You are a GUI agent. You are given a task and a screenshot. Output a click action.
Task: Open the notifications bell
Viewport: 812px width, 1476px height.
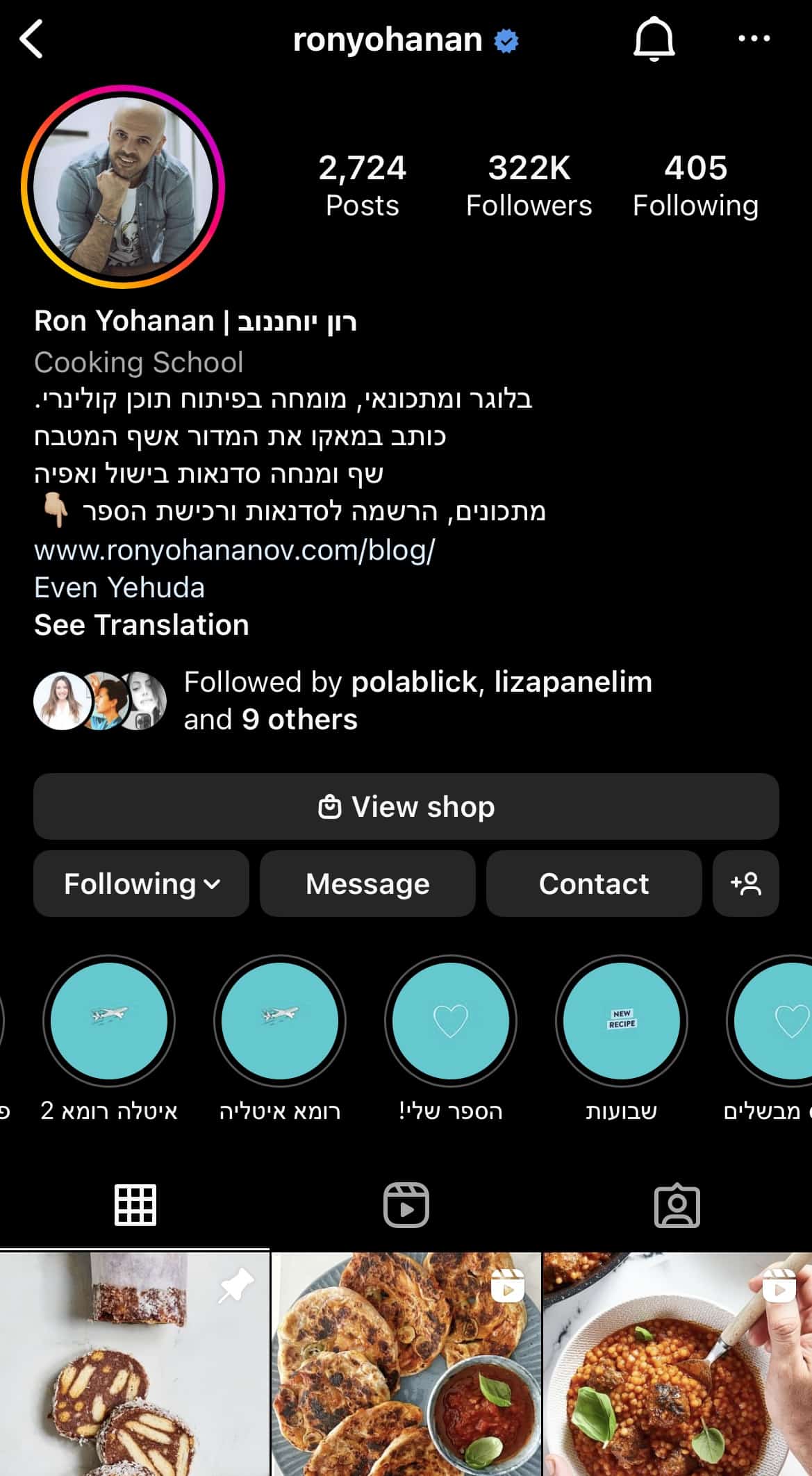coord(654,39)
